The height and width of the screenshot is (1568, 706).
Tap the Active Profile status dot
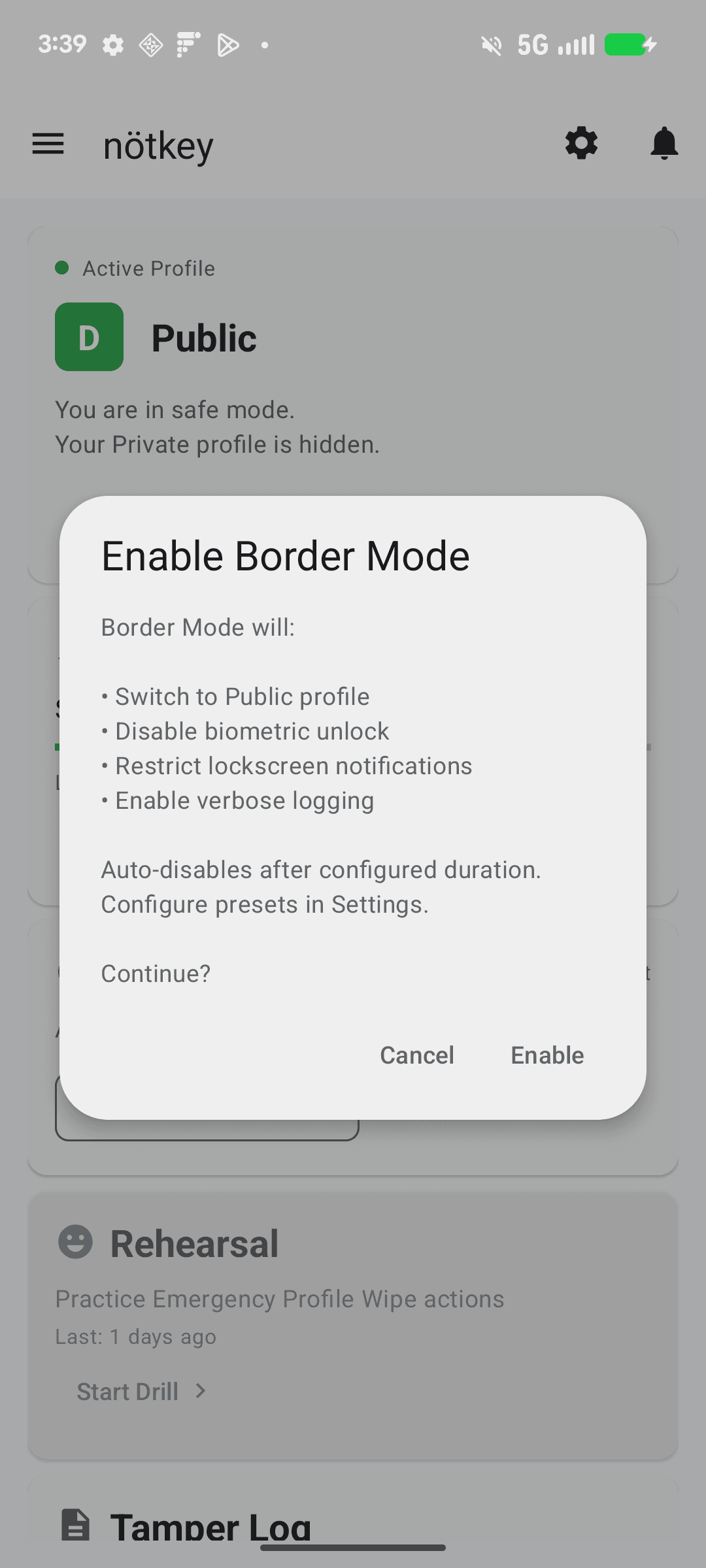click(x=62, y=267)
